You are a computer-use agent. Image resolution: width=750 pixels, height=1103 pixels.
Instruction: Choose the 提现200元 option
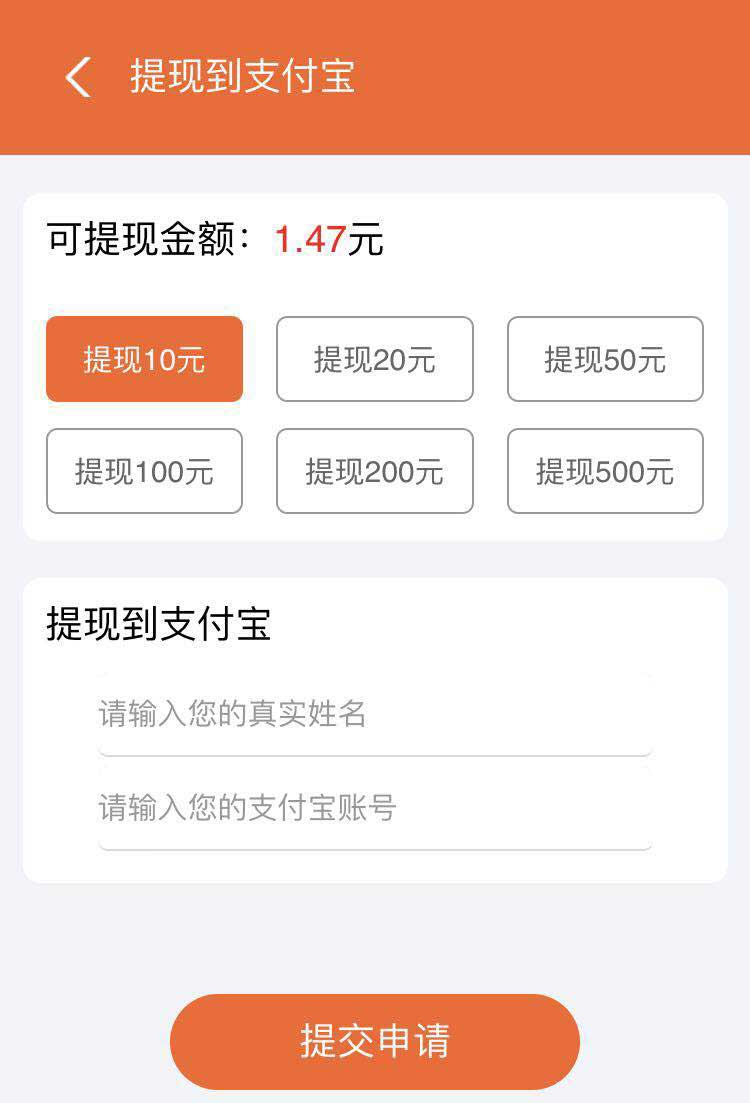click(x=374, y=471)
